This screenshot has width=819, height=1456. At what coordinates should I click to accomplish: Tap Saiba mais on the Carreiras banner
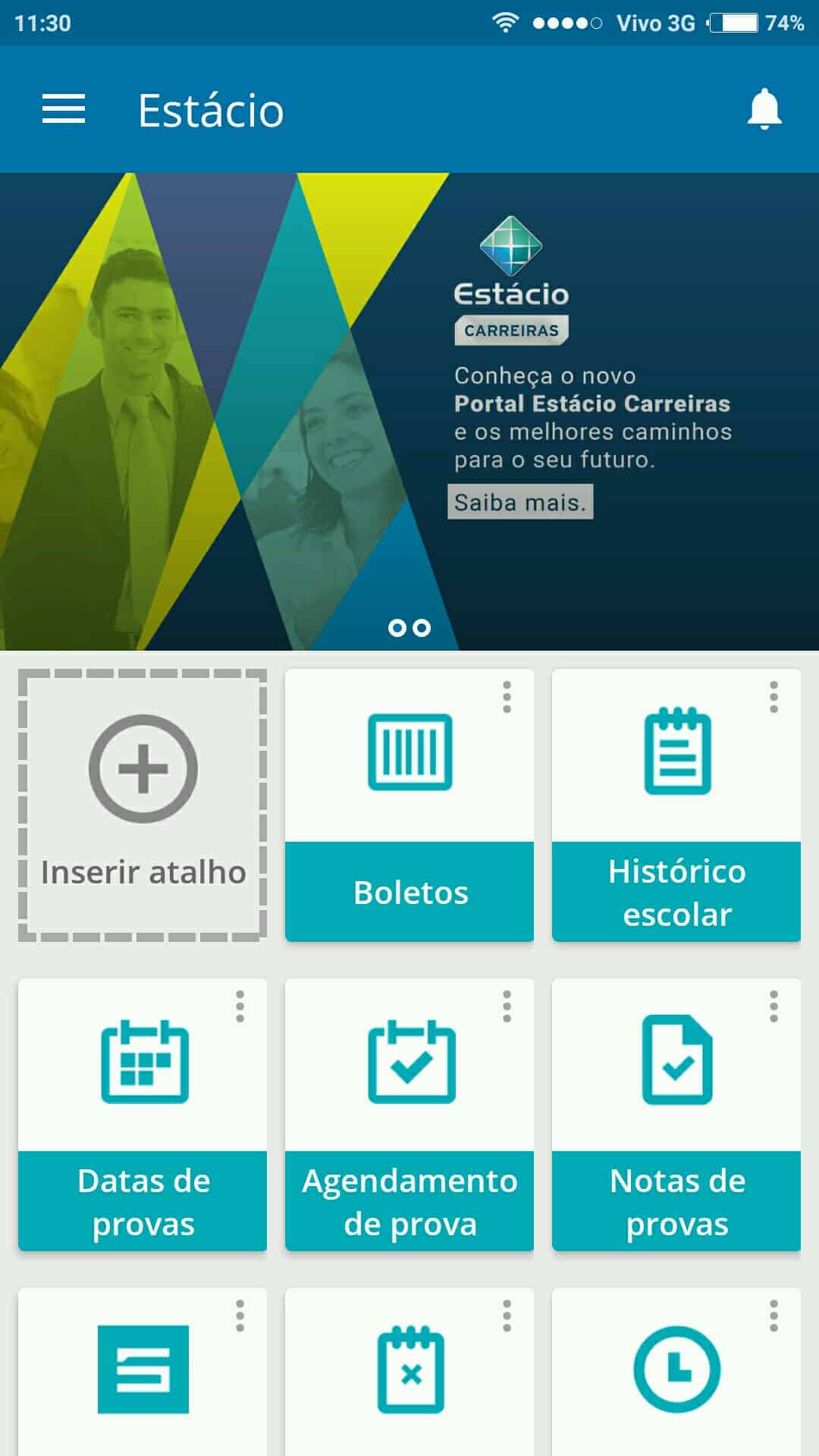point(520,502)
